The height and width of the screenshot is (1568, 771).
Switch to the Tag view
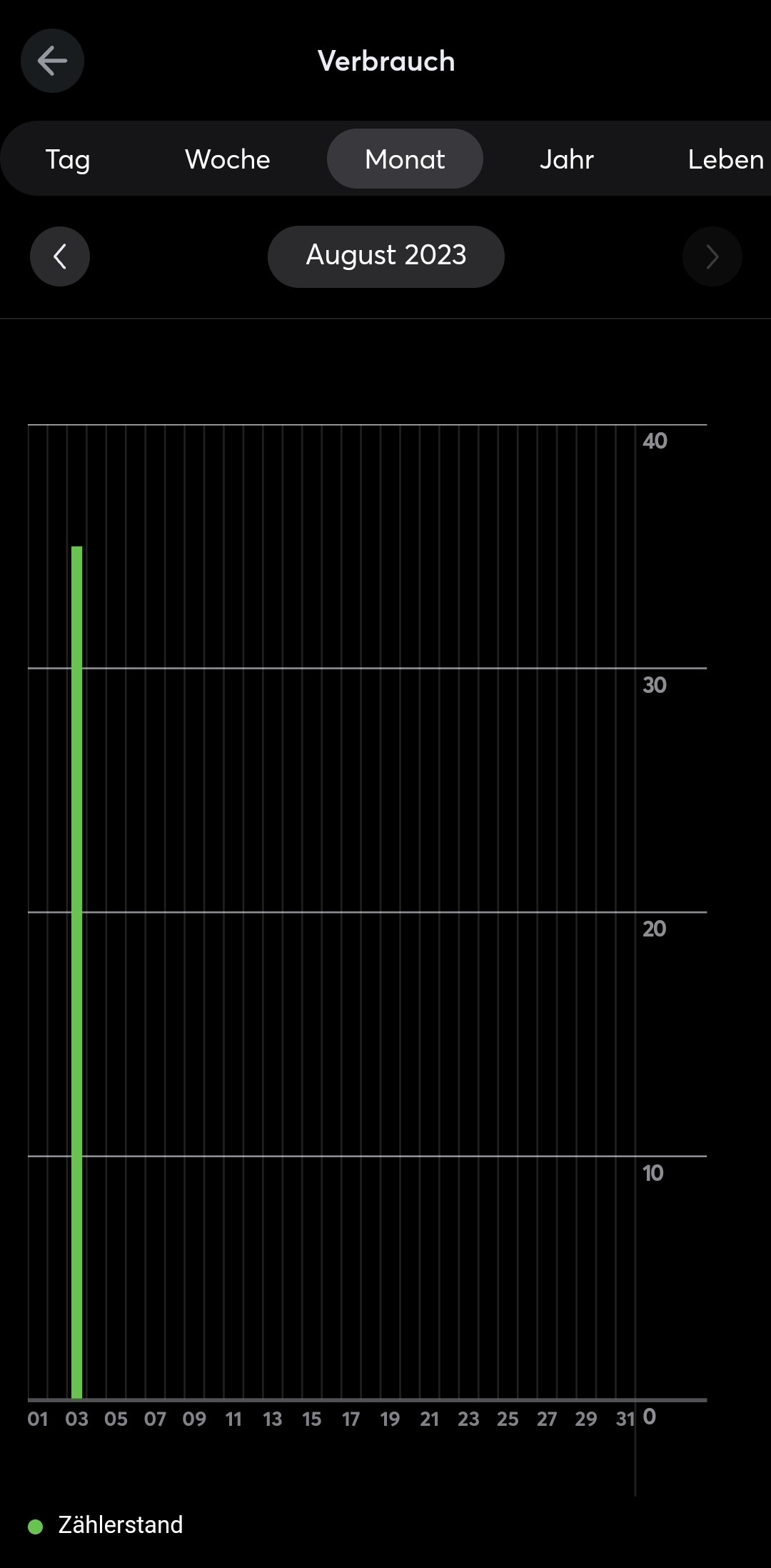tap(68, 159)
